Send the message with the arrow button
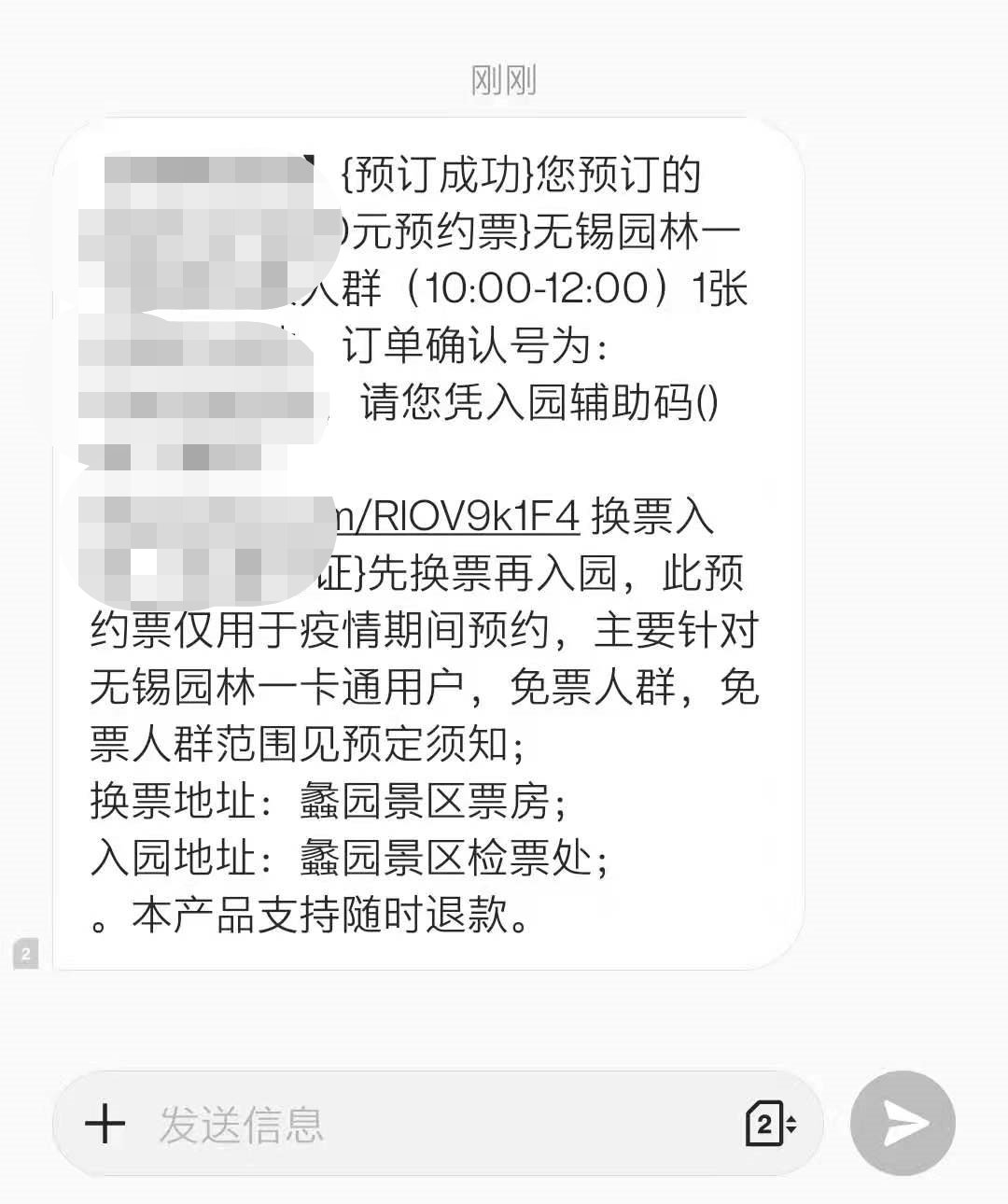 tap(903, 1123)
